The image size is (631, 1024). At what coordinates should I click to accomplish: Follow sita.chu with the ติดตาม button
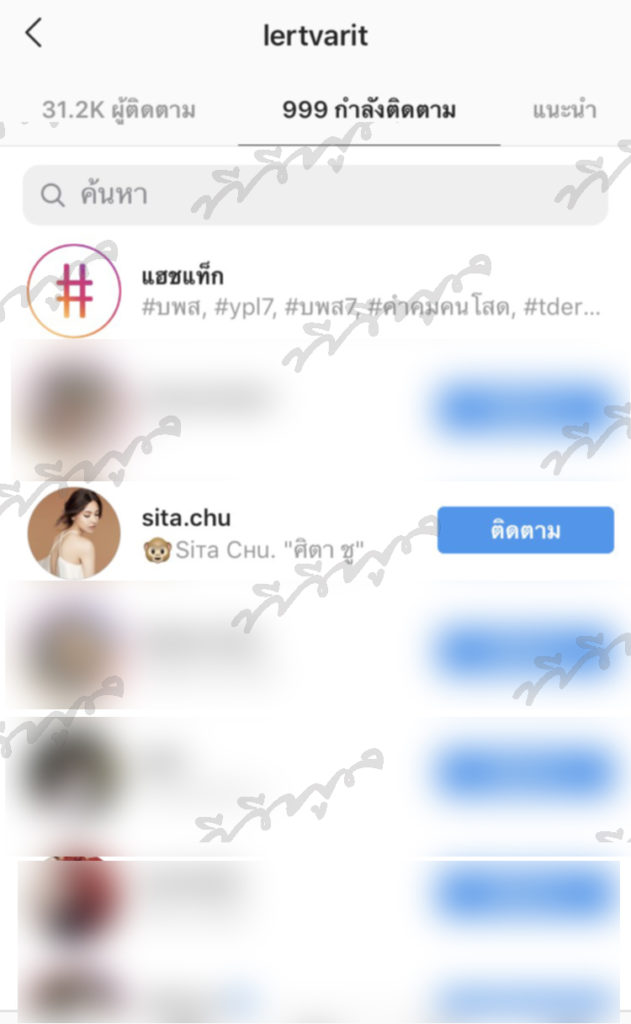coord(525,530)
